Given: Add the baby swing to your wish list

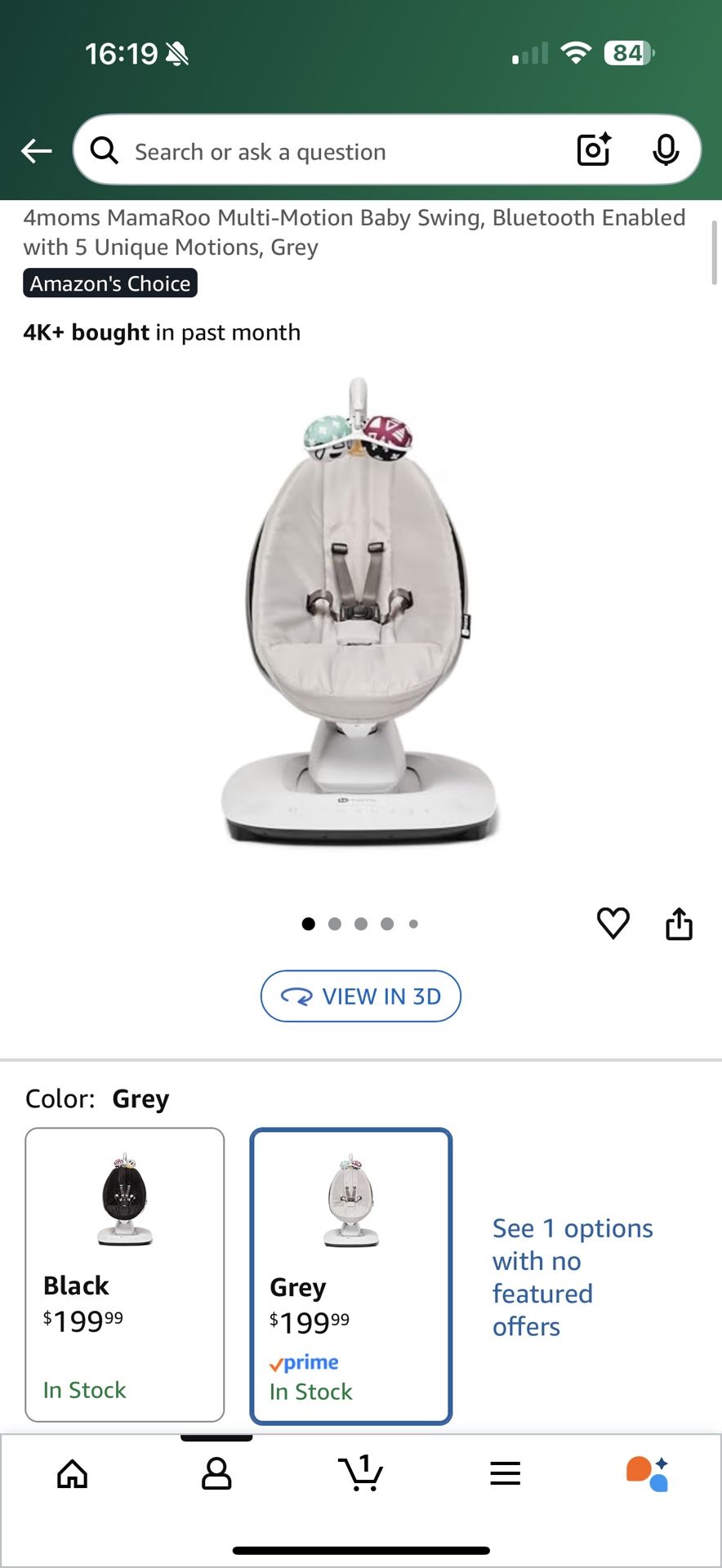Looking at the screenshot, I should click(x=613, y=924).
